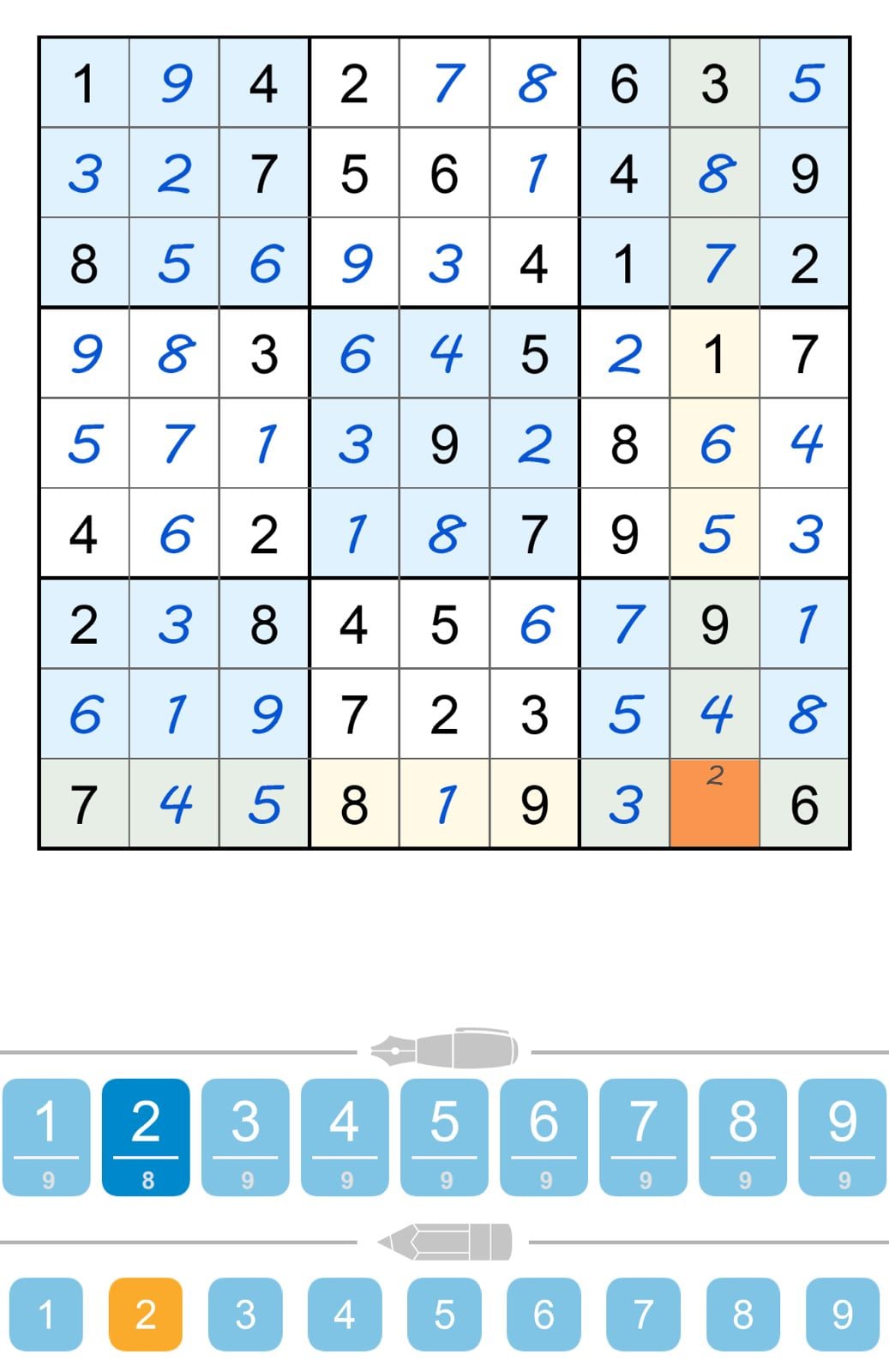Click the top-left cell containing 1
The image size is (889, 1372).
coord(85,86)
